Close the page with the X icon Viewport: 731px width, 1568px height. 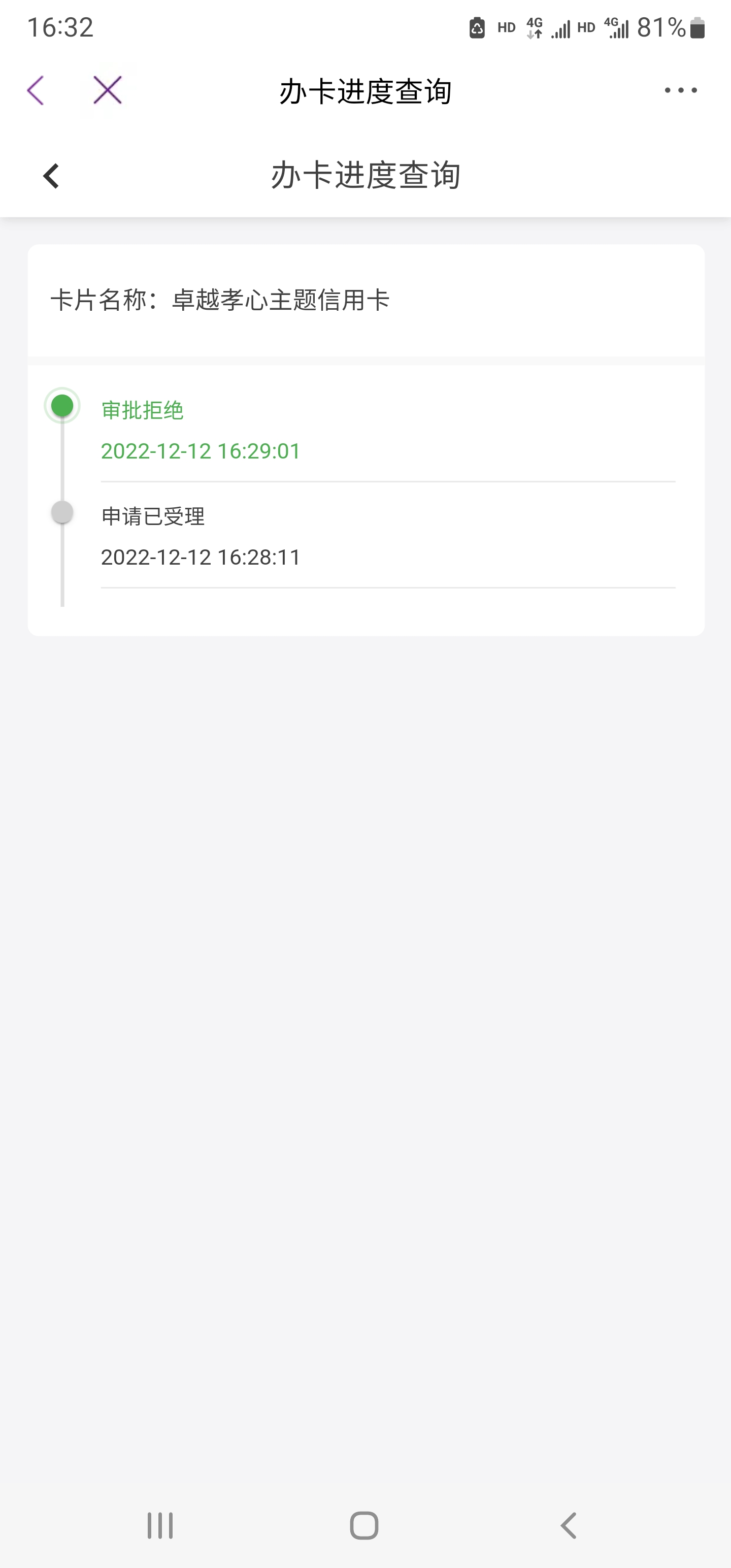click(108, 90)
